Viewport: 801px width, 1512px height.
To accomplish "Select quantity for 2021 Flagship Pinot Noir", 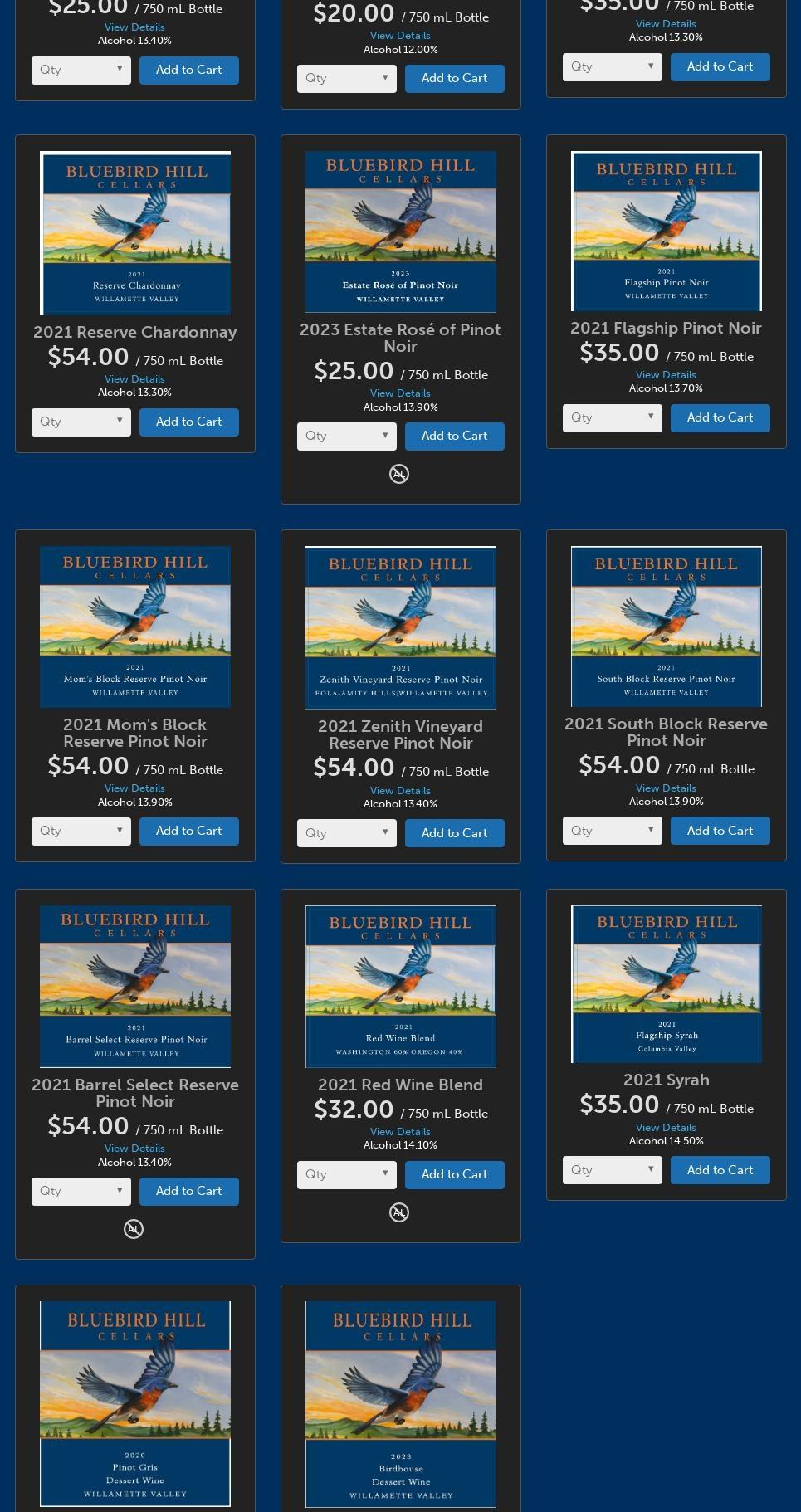I will point(613,417).
